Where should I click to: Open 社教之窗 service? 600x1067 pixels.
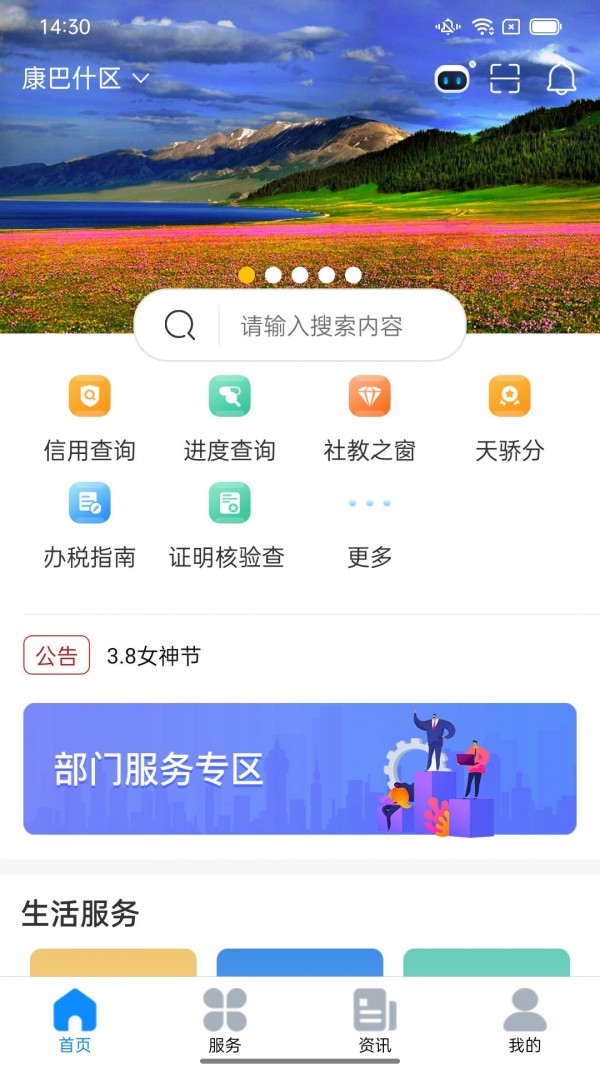pos(369,419)
